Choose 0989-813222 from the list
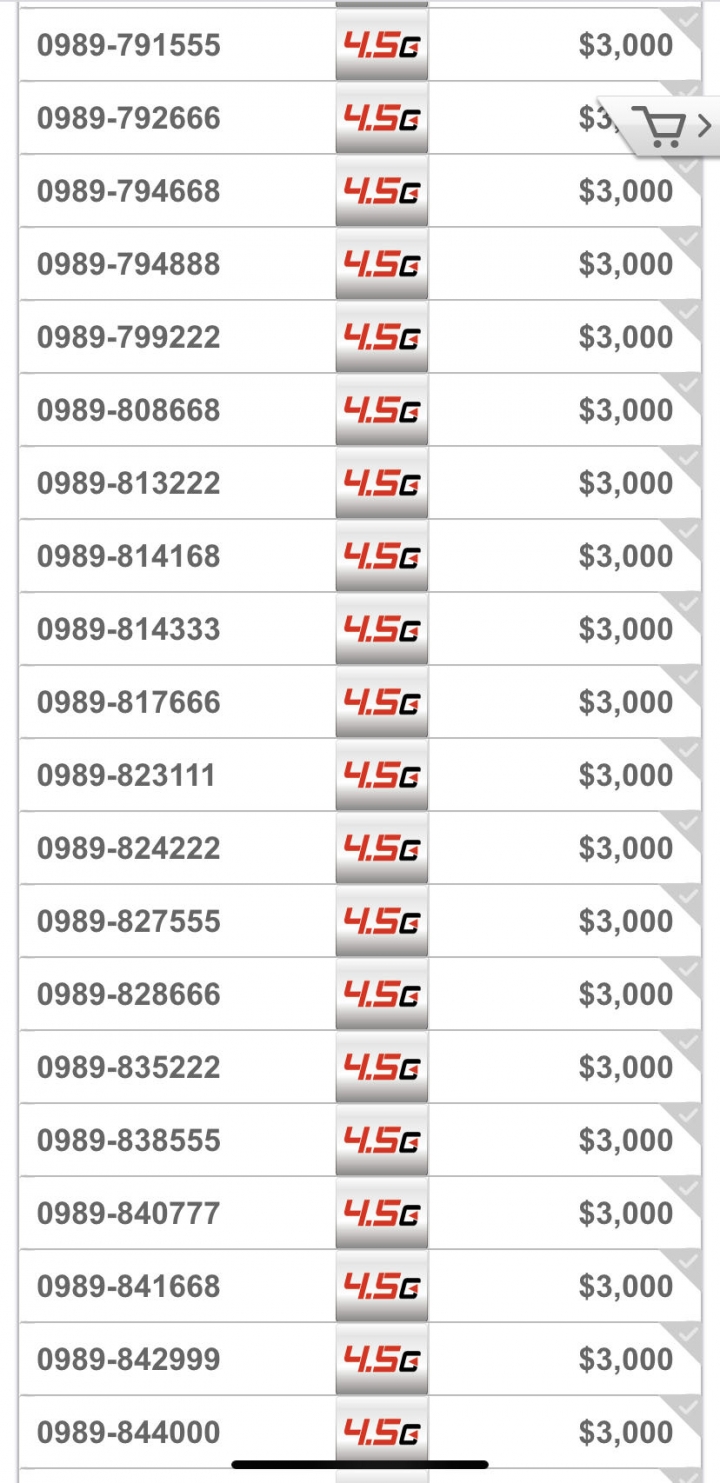This screenshot has height=1483, width=720. pyautogui.click(x=360, y=483)
